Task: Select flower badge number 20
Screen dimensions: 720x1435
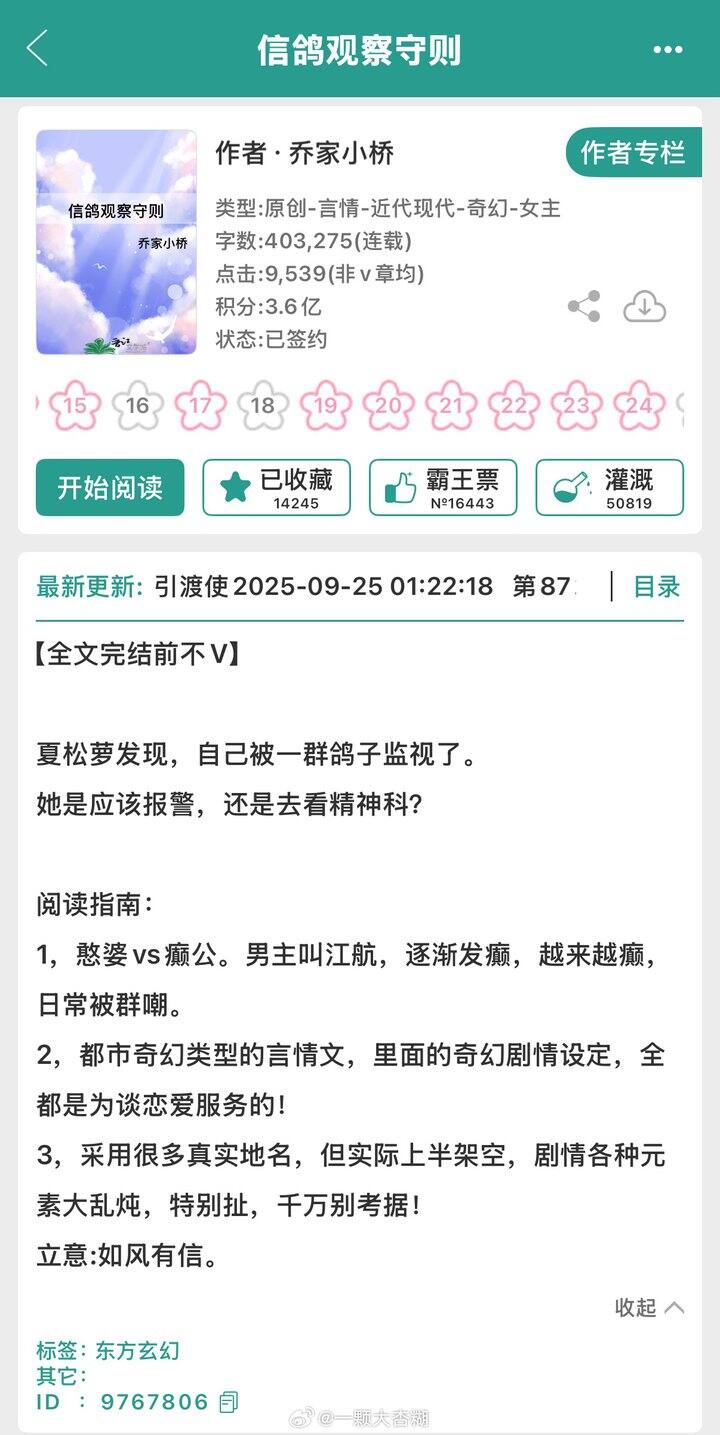Action: 388,405
